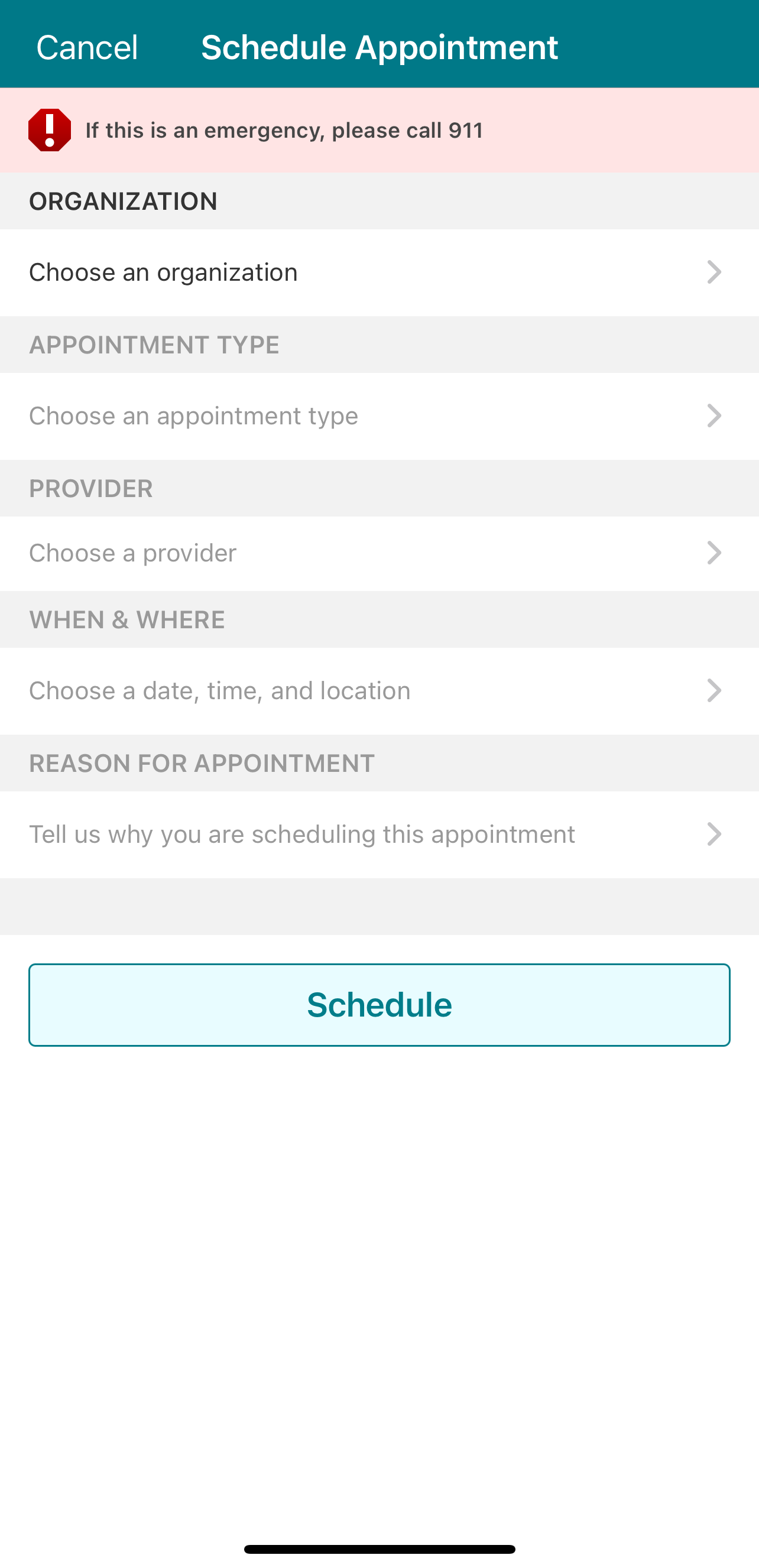
Task: Expand the Choose an appointment type chevron
Action: [713, 415]
